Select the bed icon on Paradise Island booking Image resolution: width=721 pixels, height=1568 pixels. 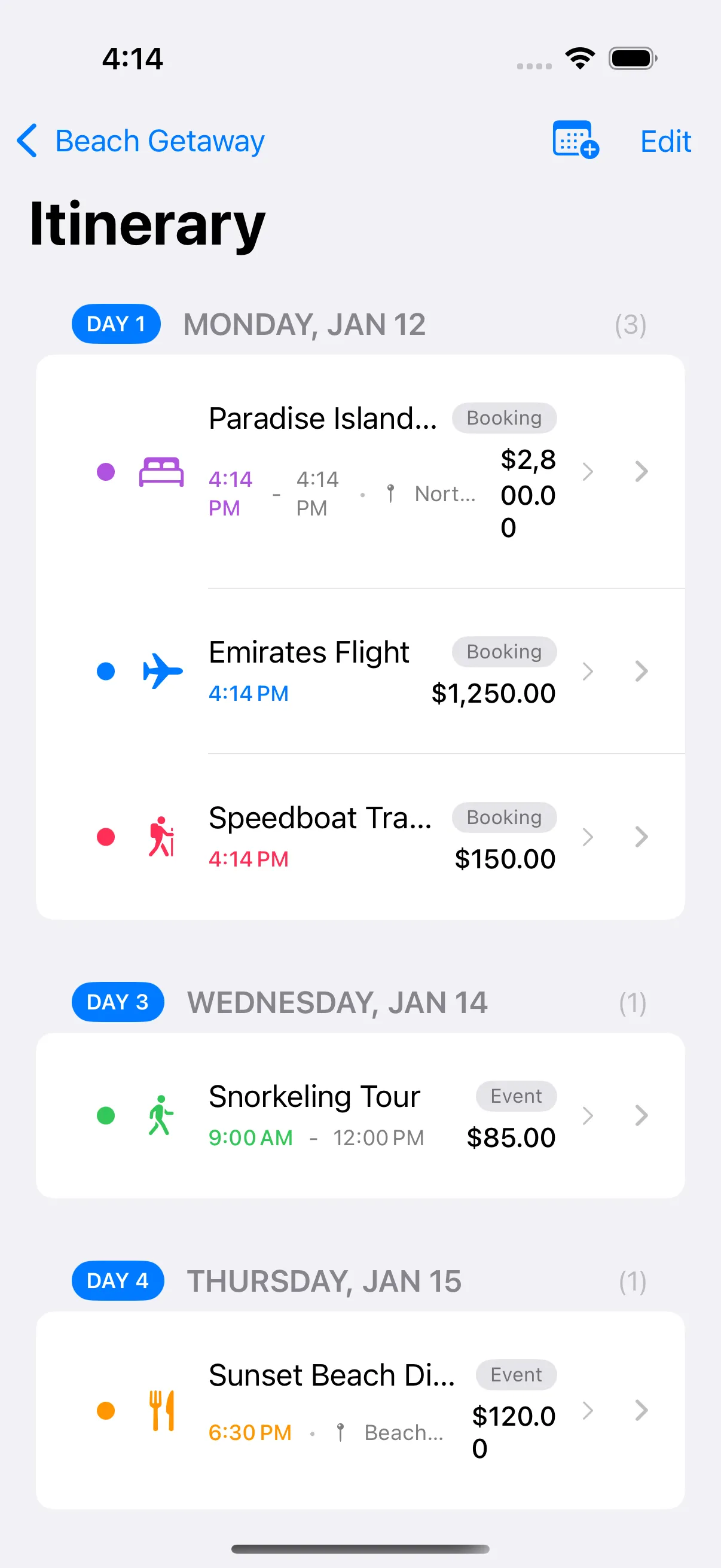pos(163,472)
